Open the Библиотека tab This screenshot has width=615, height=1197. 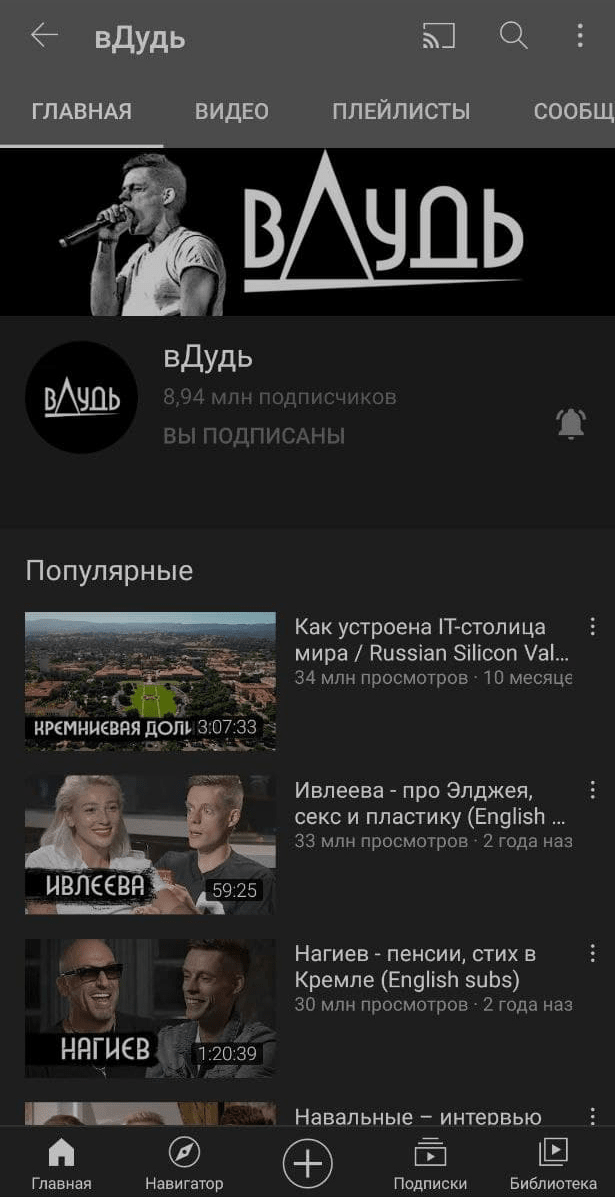coord(553,1163)
